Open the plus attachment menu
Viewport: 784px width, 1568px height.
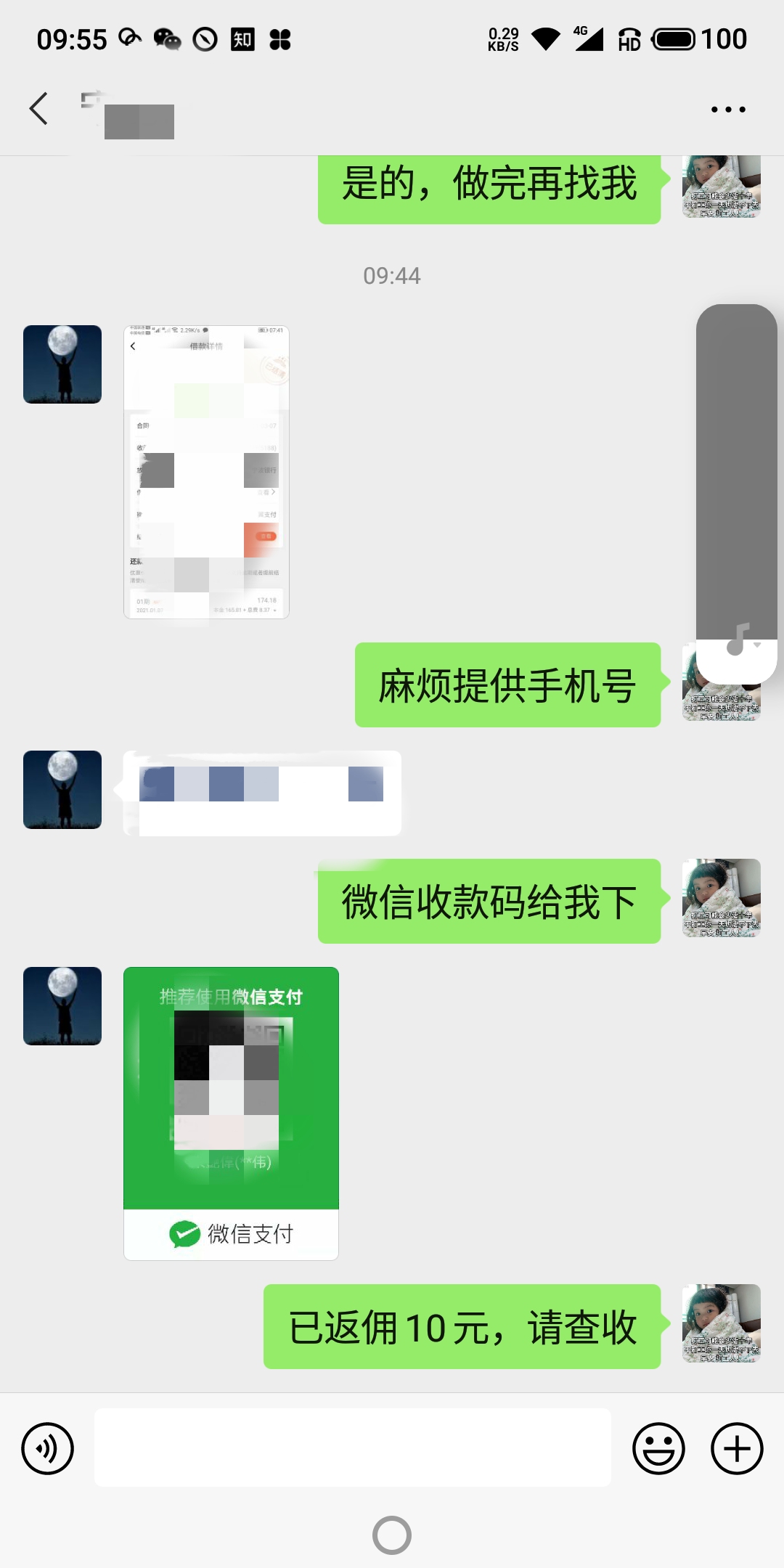coord(737,1448)
